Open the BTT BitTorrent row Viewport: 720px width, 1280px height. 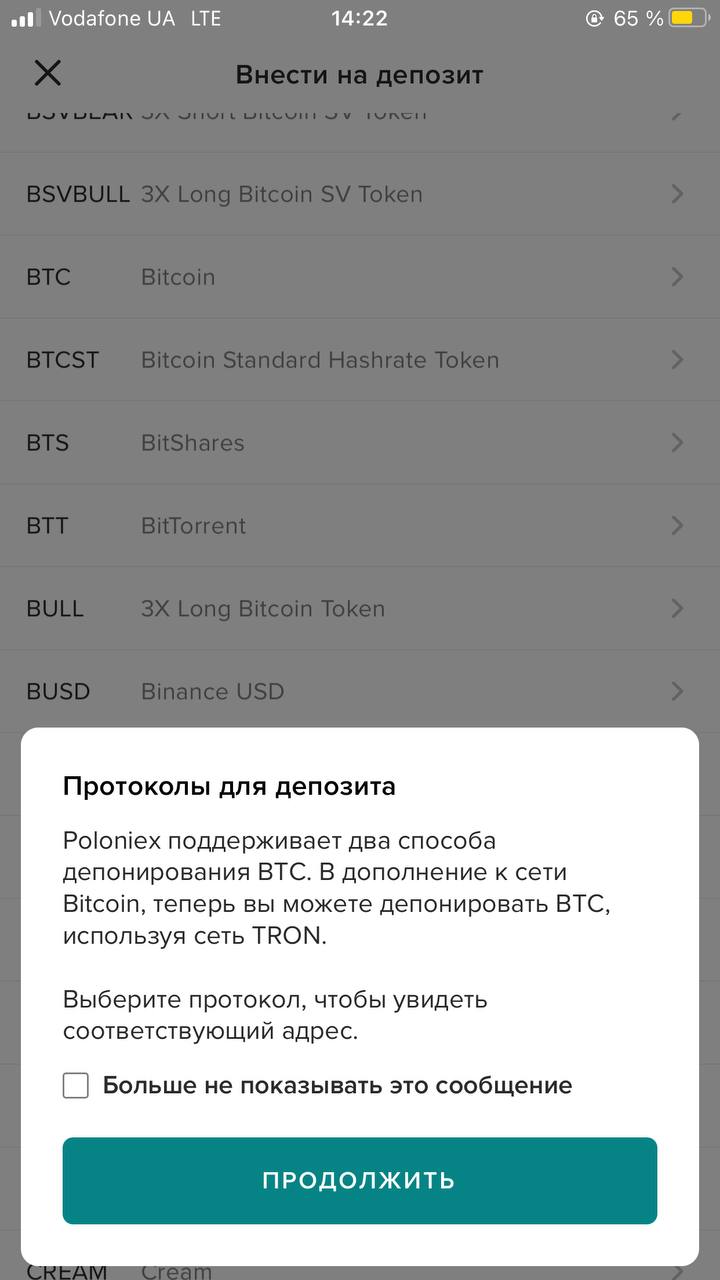pos(360,526)
